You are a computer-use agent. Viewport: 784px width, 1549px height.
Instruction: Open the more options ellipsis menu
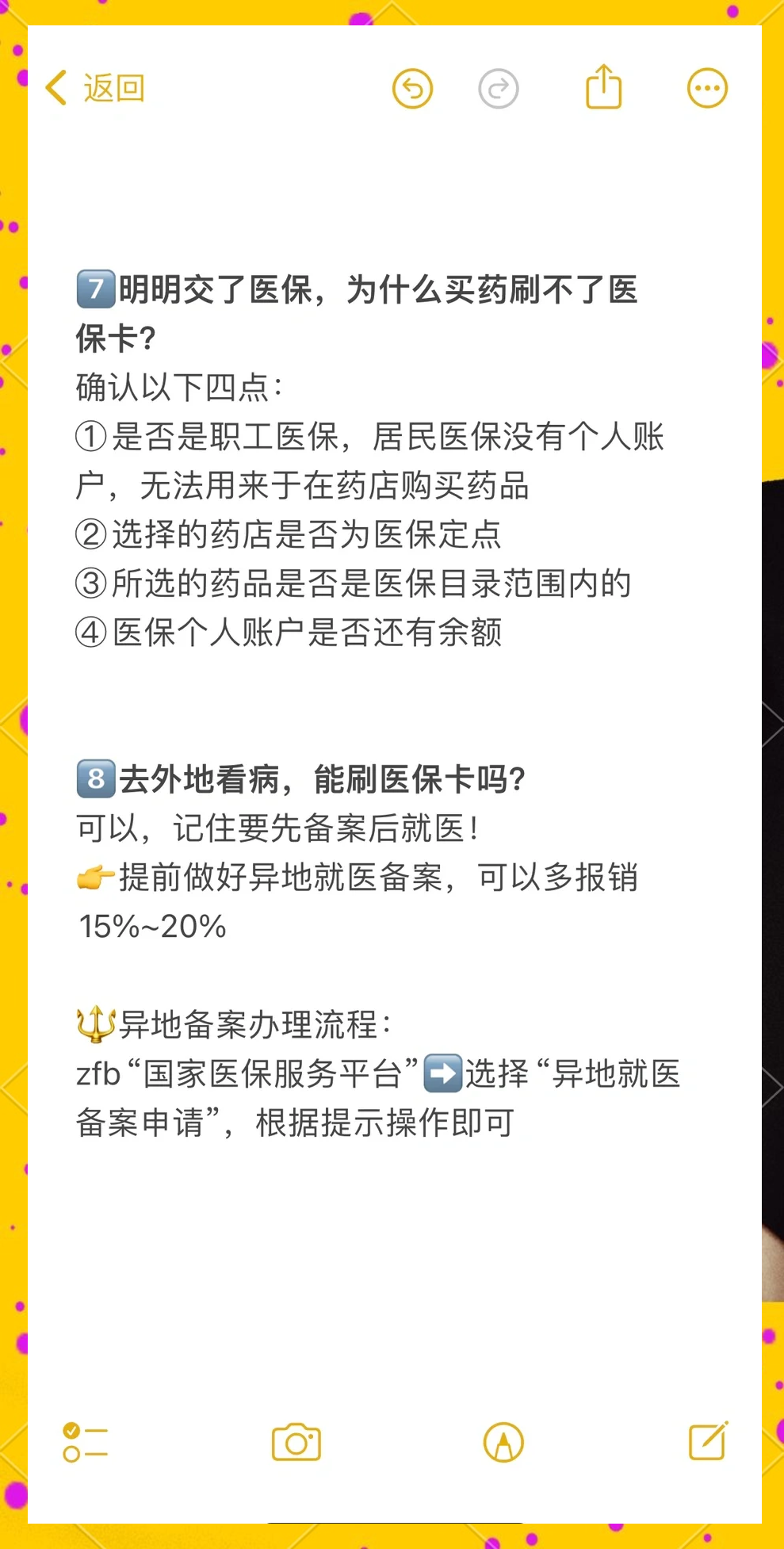706,88
